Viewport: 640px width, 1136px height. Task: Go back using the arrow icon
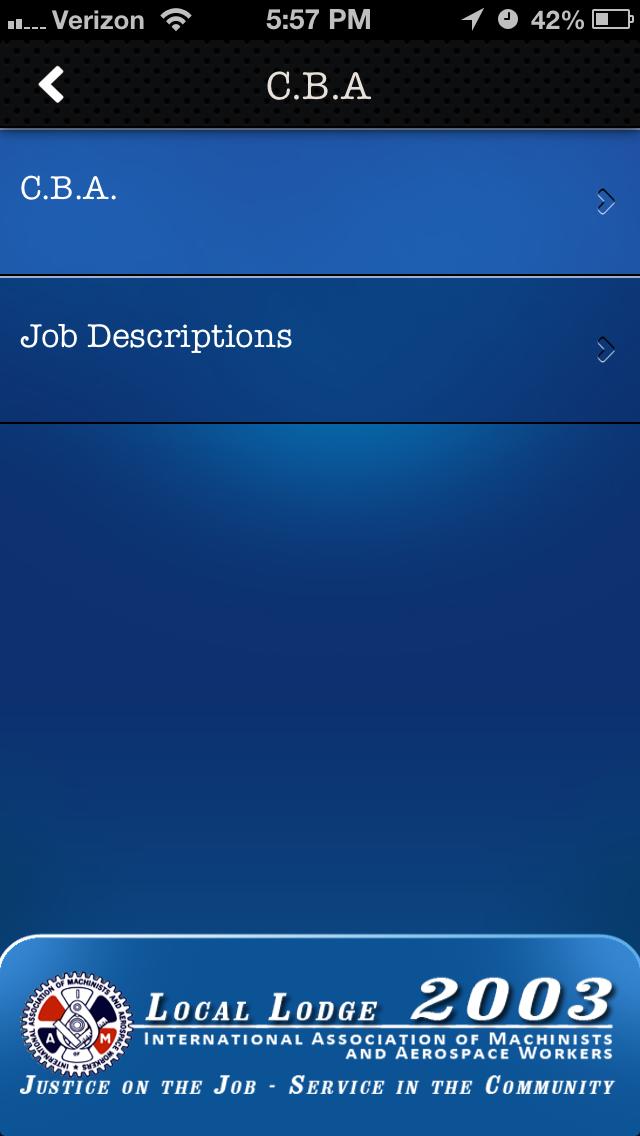51,85
